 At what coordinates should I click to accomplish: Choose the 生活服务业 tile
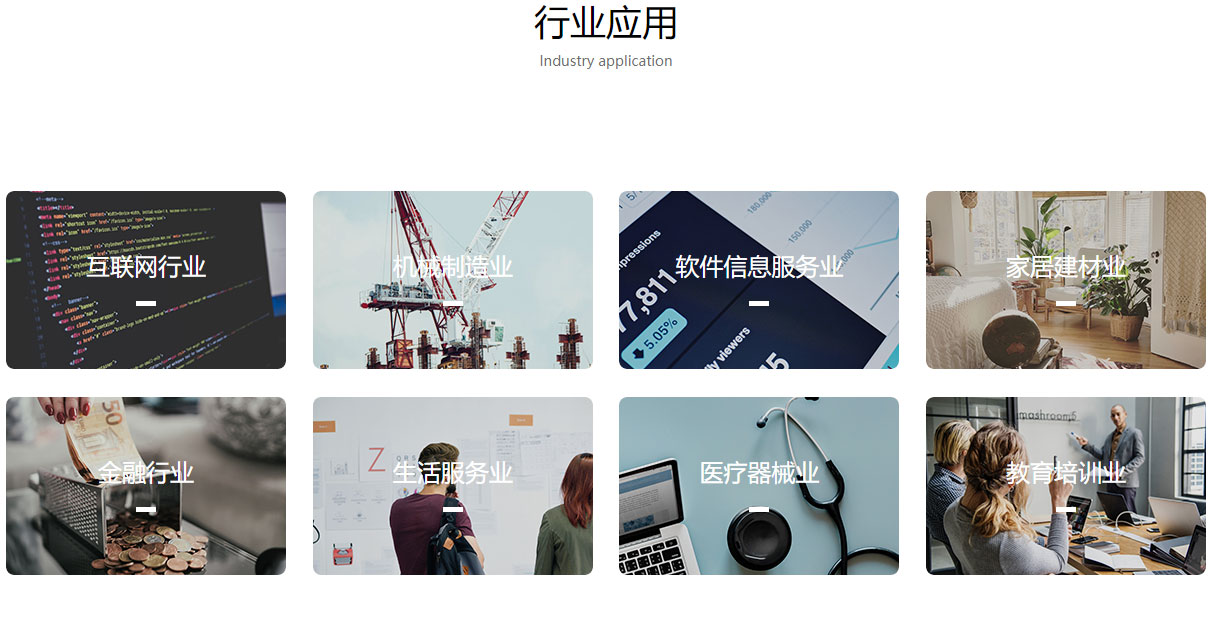pos(452,485)
